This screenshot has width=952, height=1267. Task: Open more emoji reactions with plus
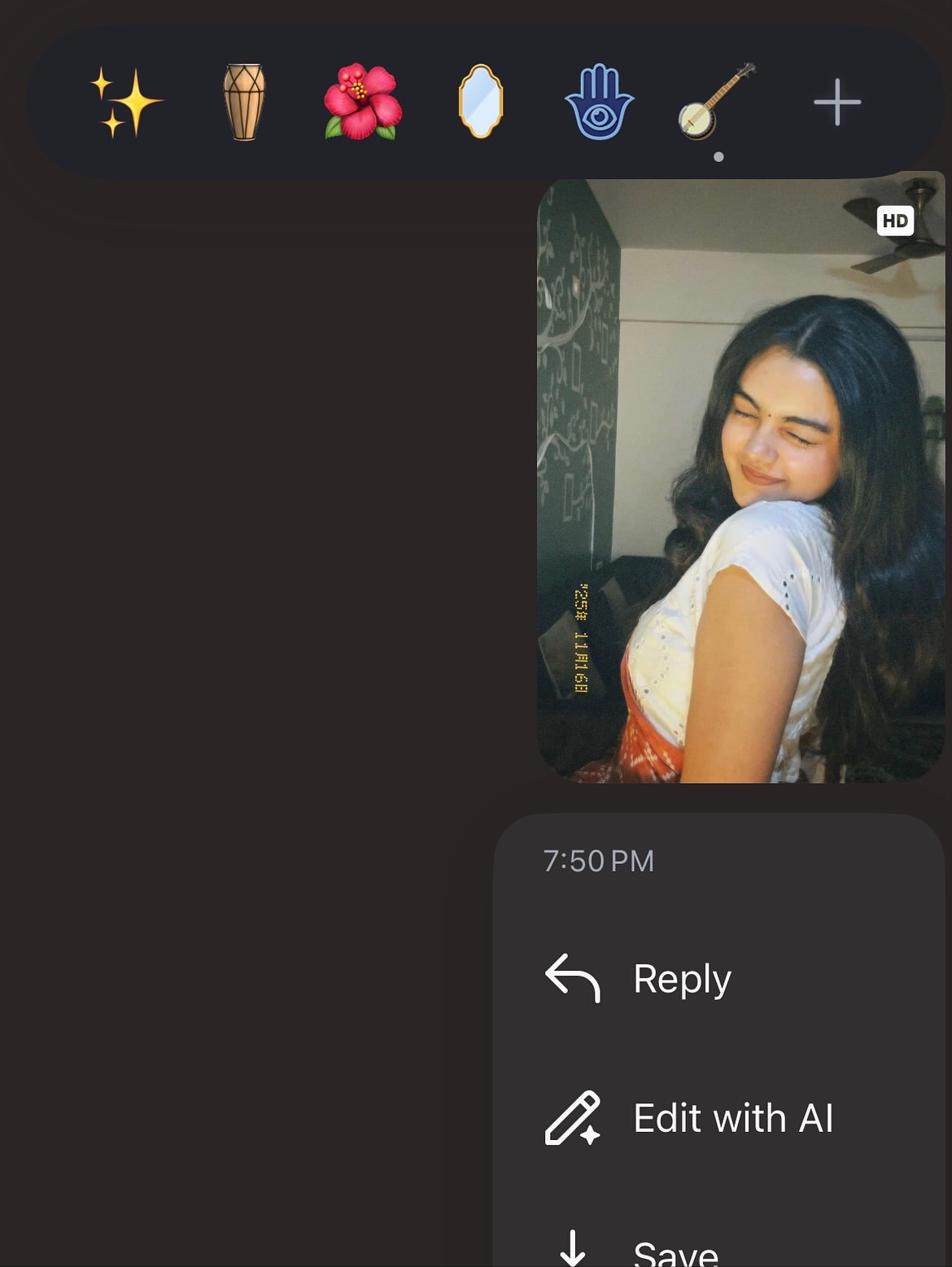(x=837, y=103)
